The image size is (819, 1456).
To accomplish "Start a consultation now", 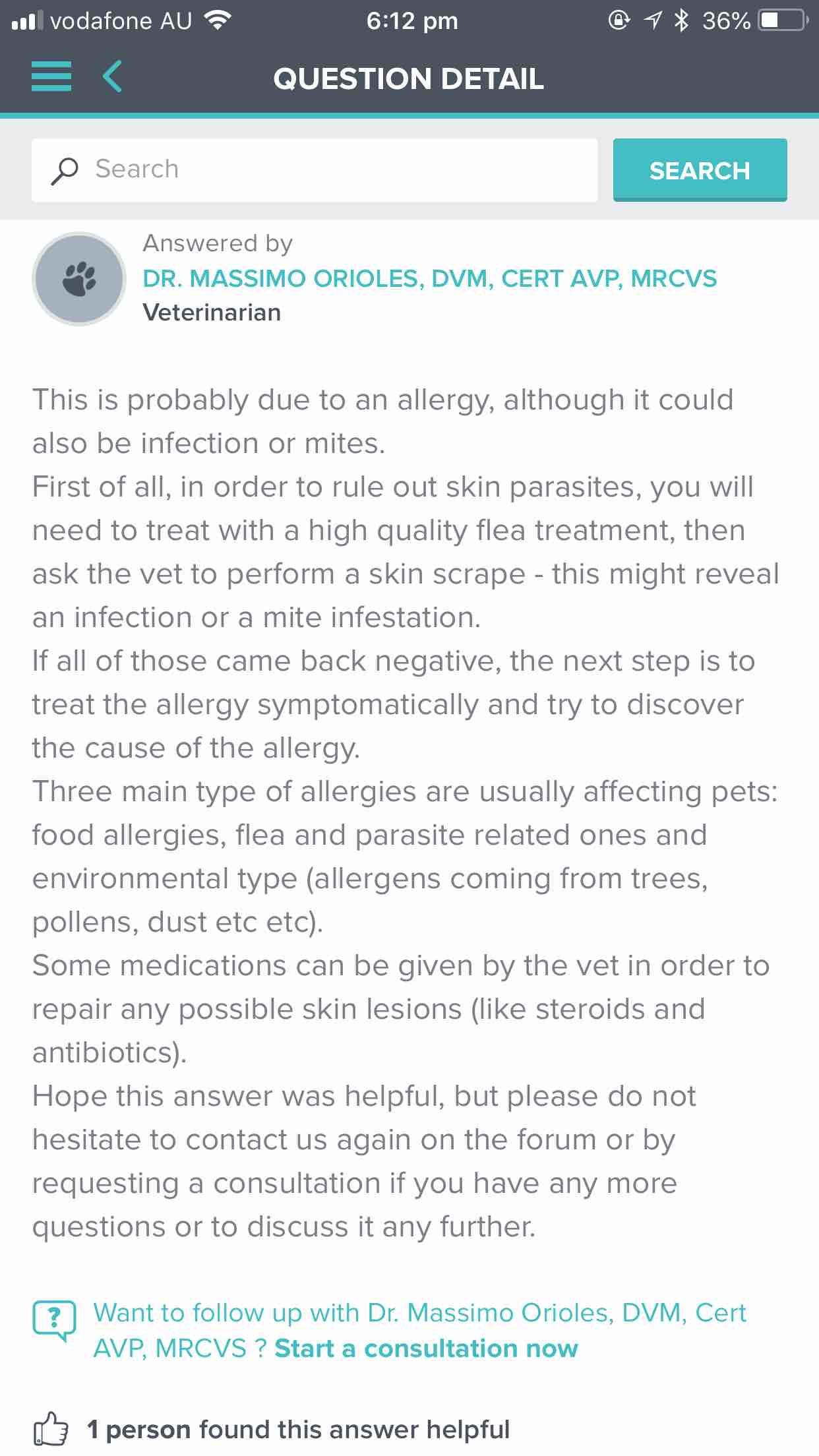I will [426, 1349].
